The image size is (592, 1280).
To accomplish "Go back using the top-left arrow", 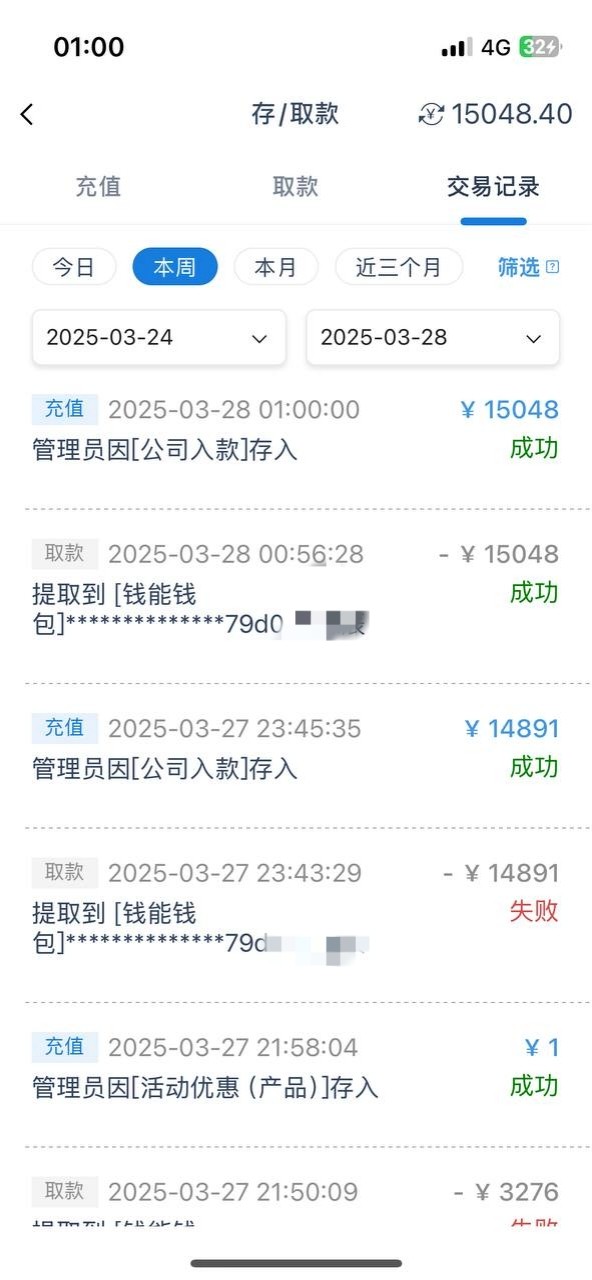I will click(27, 114).
